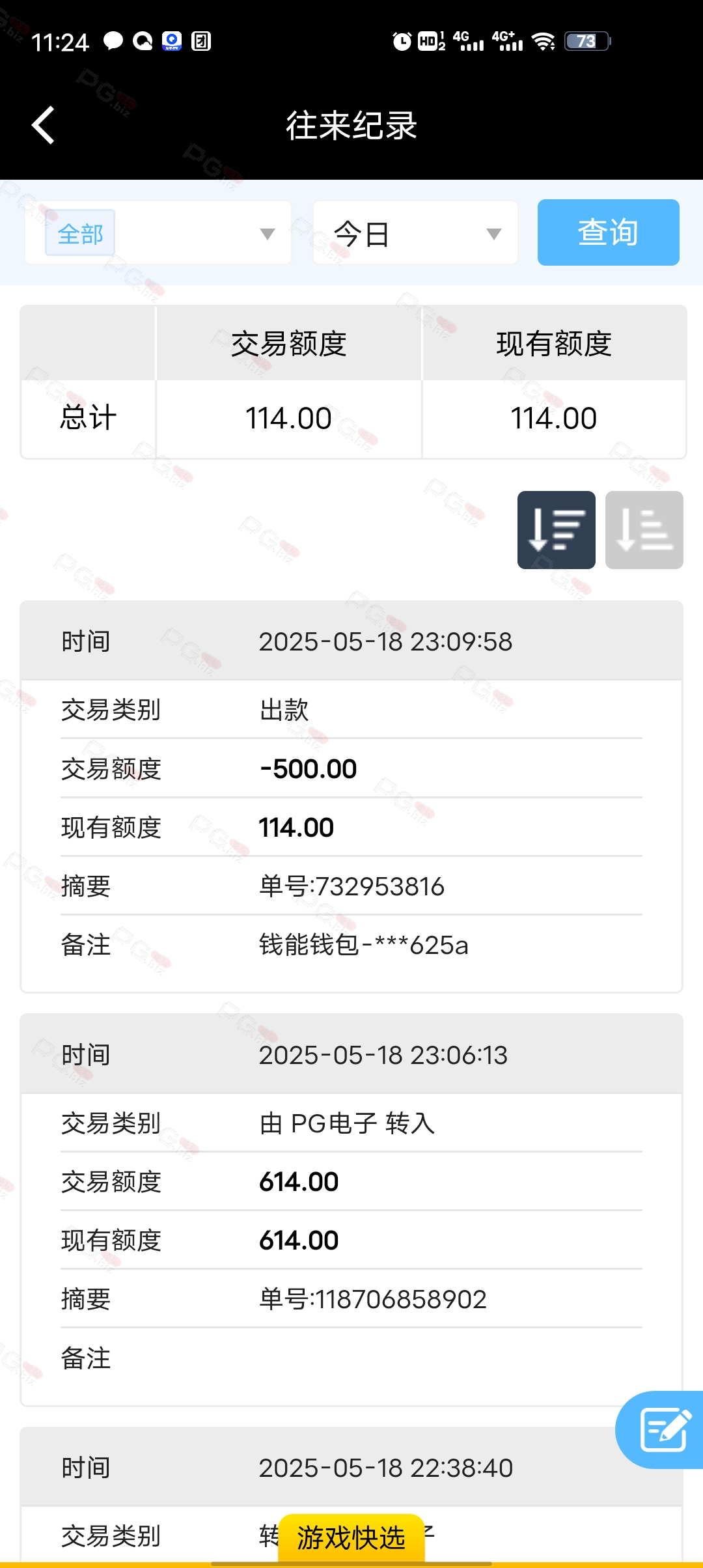Open the 今日 date range dropdown
Viewport: 703px width, 1568px height.
(x=415, y=232)
